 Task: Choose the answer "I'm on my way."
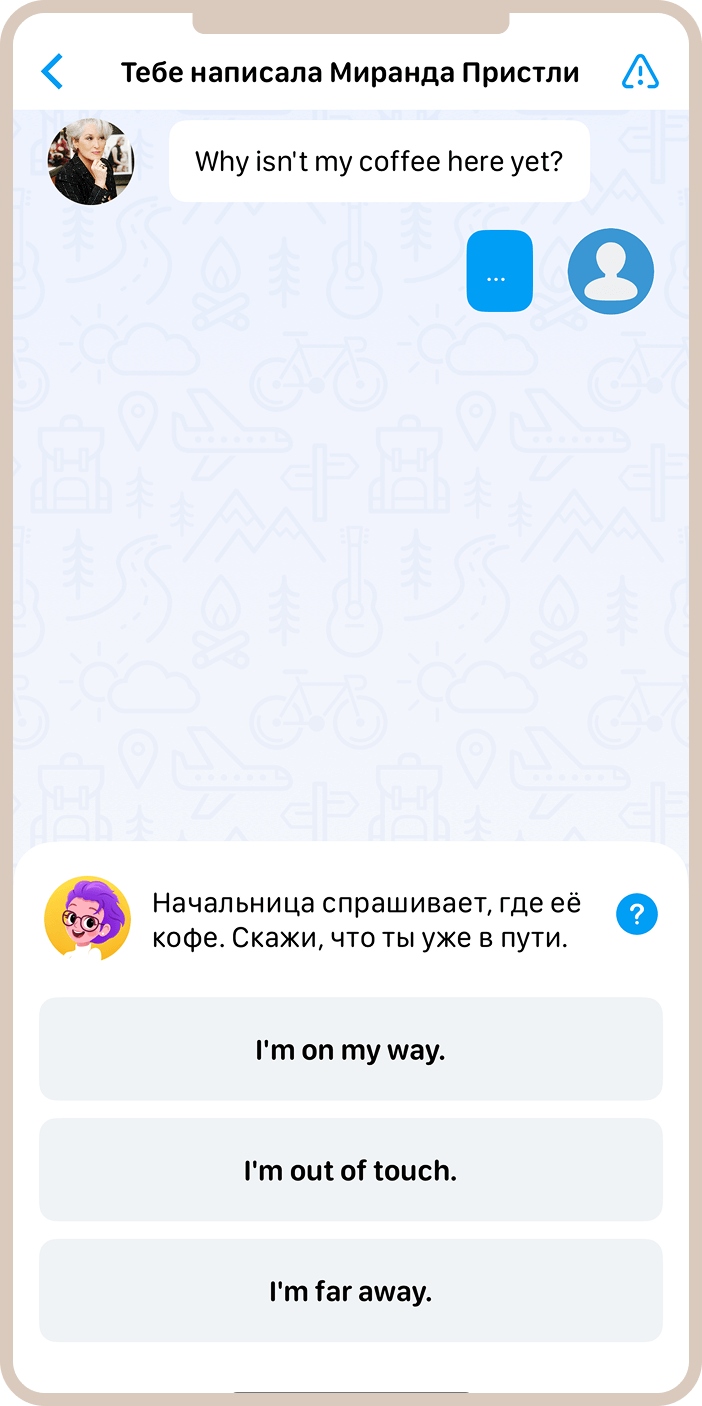[350, 1050]
